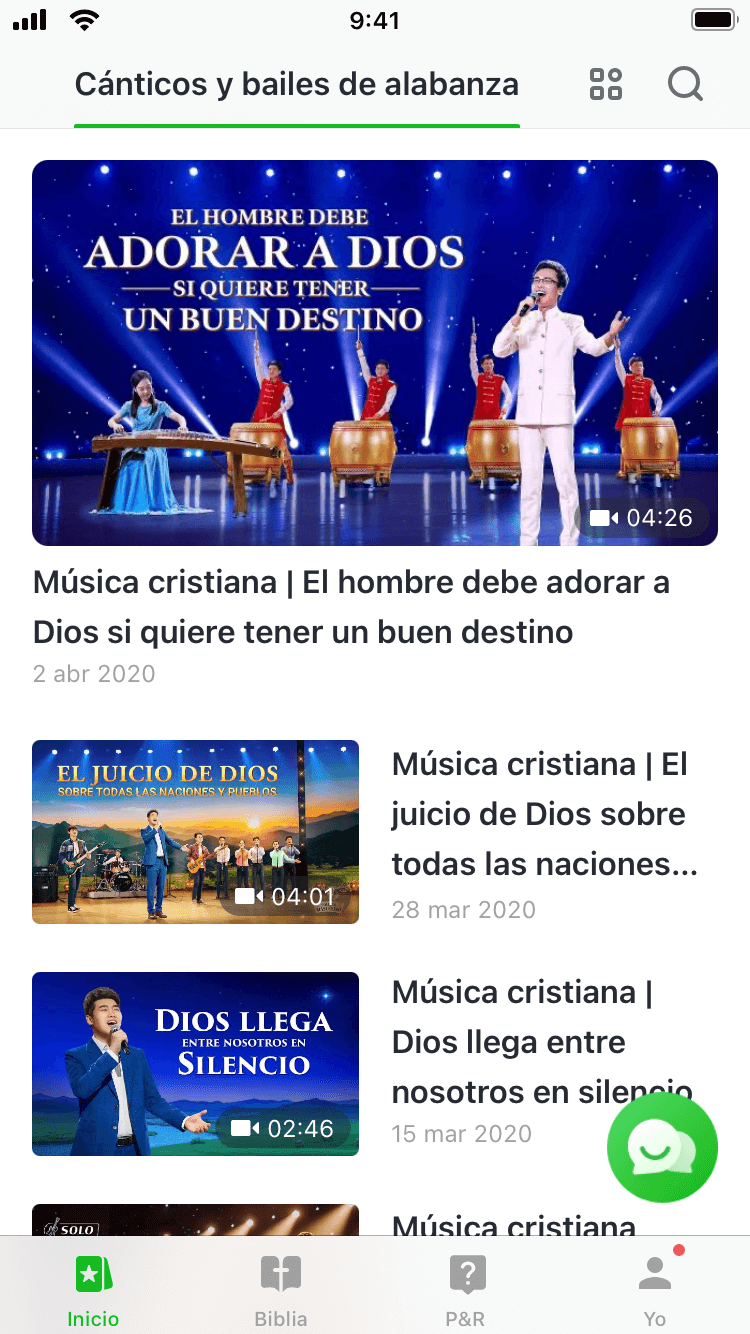The width and height of the screenshot is (750, 1334).
Task: Open the green chat floating button
Action: pyautogui.click(x=662, y=1147)
